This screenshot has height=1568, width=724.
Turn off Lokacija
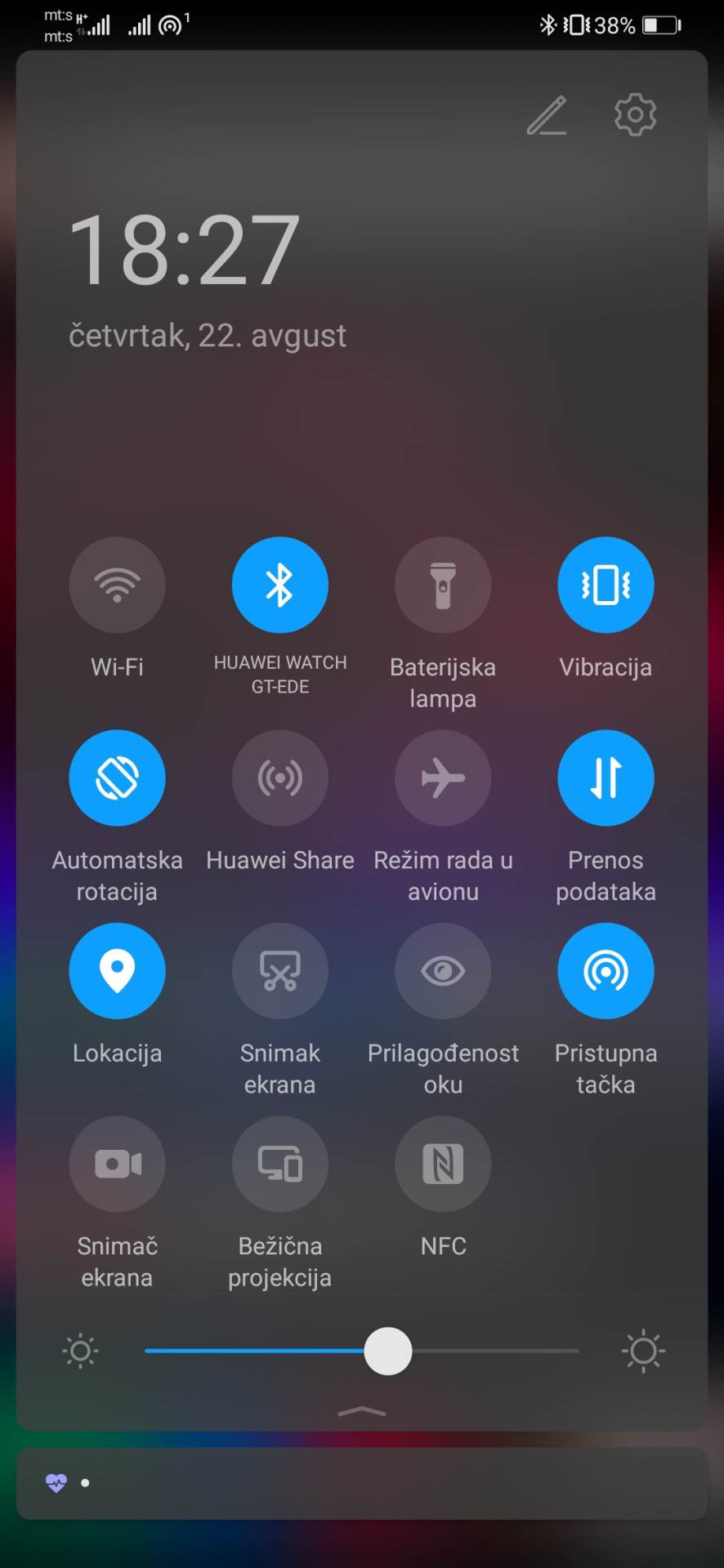coord(117,970)
